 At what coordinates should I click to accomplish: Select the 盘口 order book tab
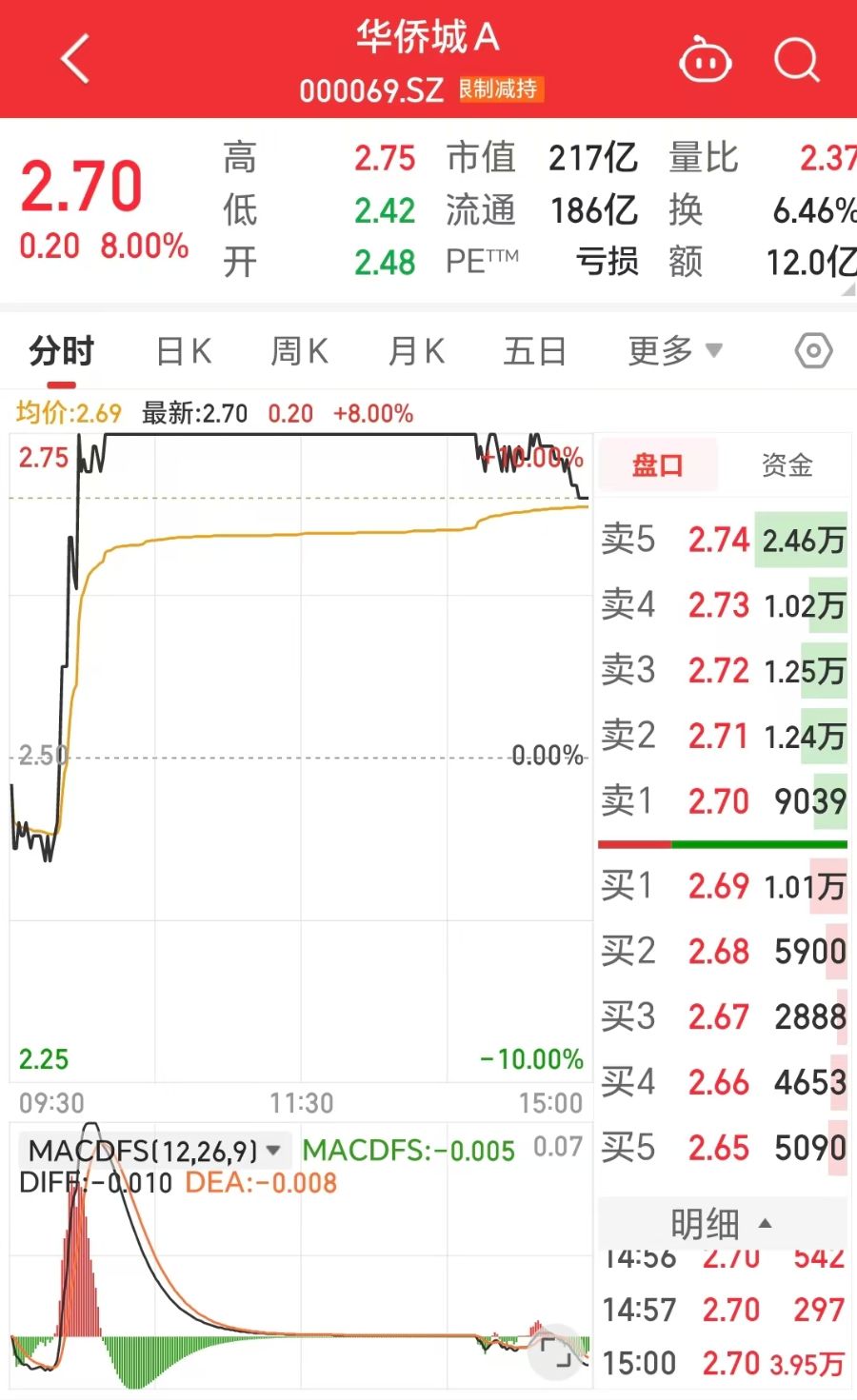658,465
